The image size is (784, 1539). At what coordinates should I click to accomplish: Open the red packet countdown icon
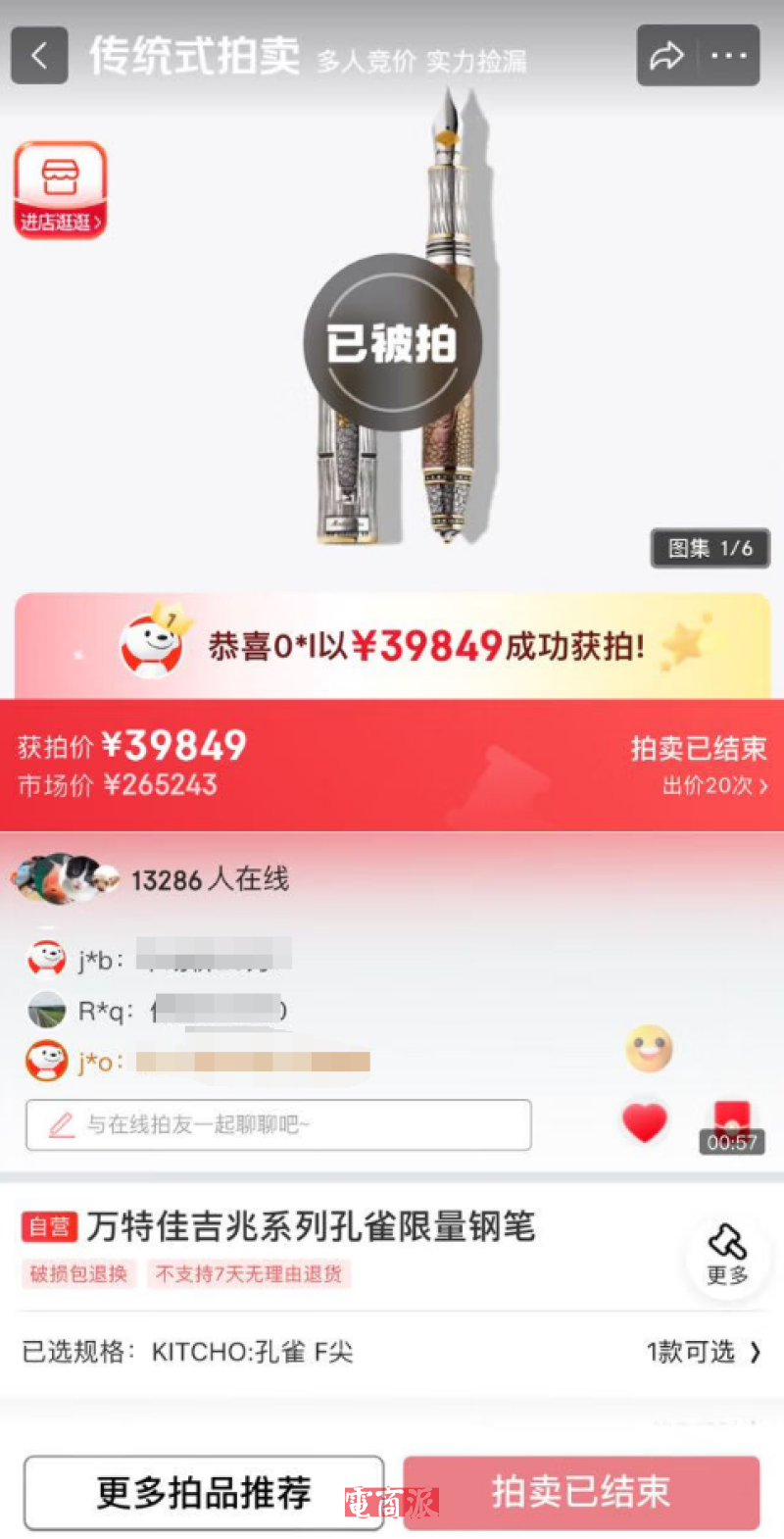pos(731,1124)
